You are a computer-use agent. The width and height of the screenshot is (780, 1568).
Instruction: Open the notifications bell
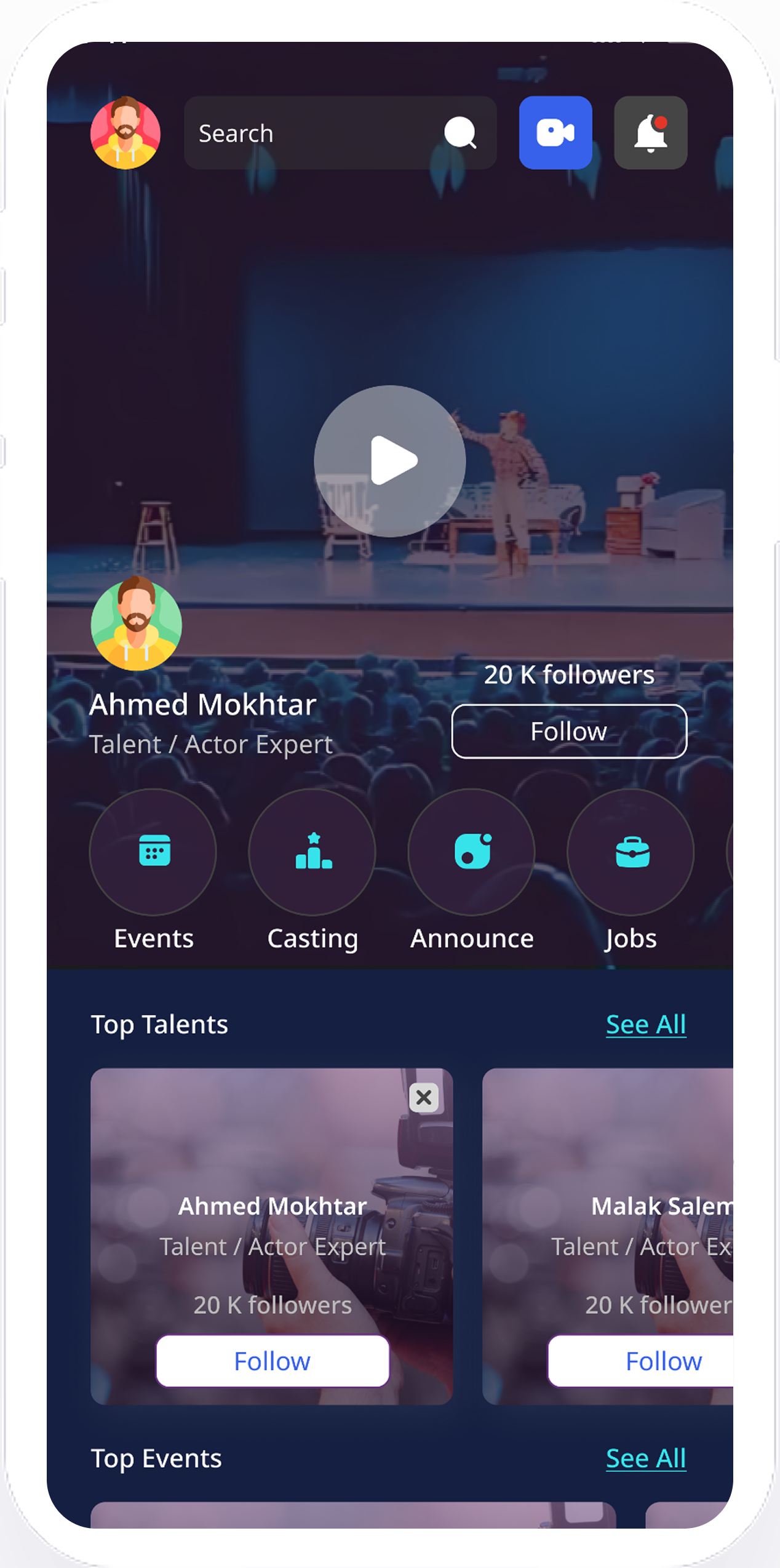point(650,133)
